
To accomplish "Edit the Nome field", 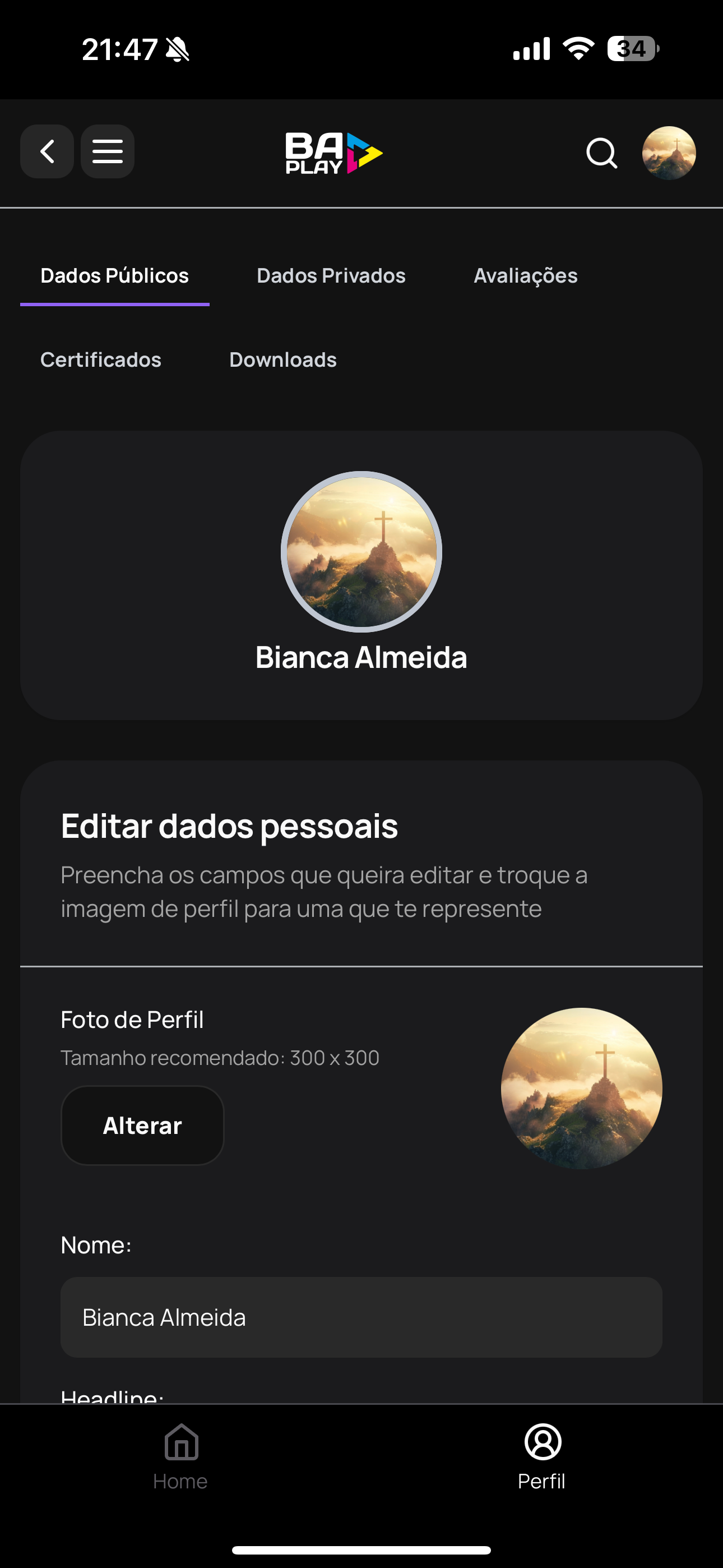I will pos(361,1317).
